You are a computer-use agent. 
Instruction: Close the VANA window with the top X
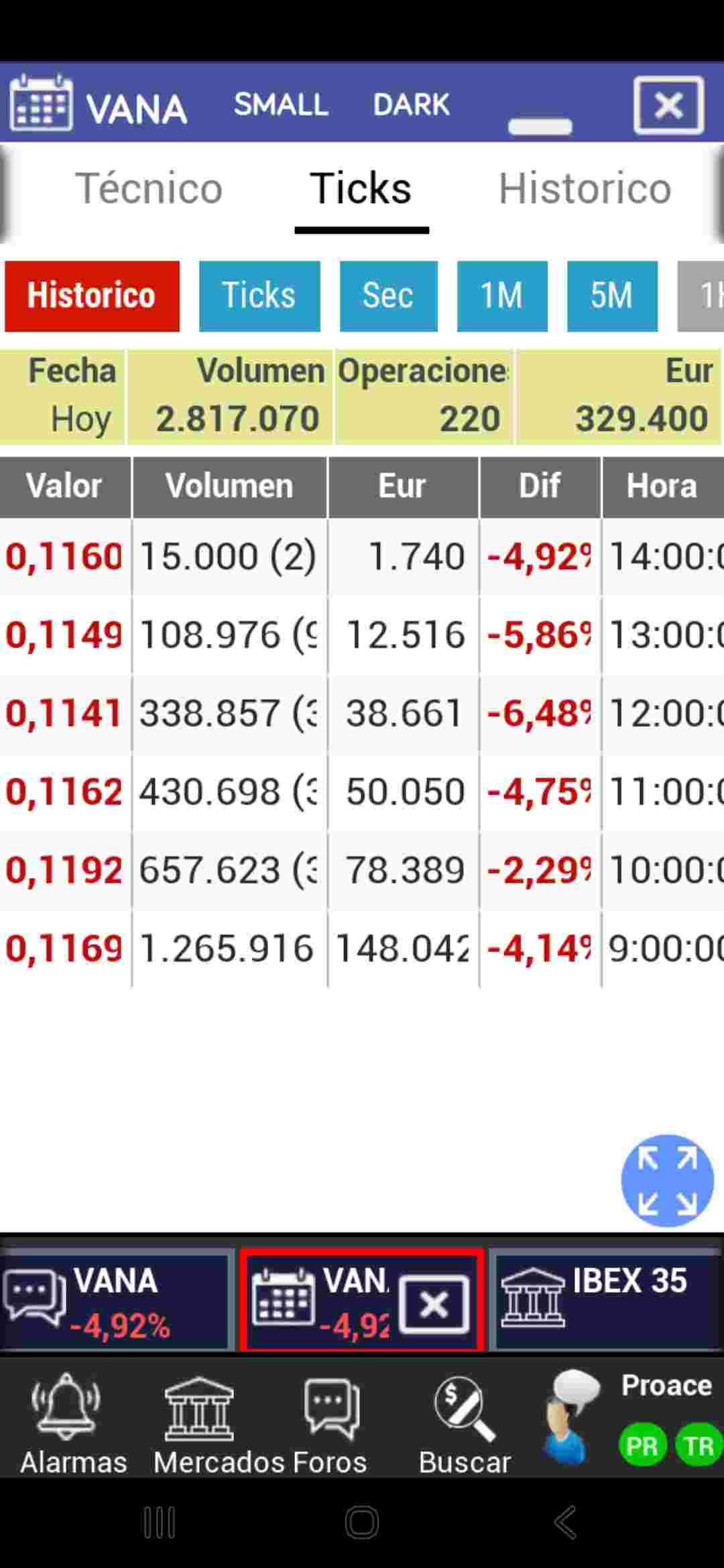668,105
